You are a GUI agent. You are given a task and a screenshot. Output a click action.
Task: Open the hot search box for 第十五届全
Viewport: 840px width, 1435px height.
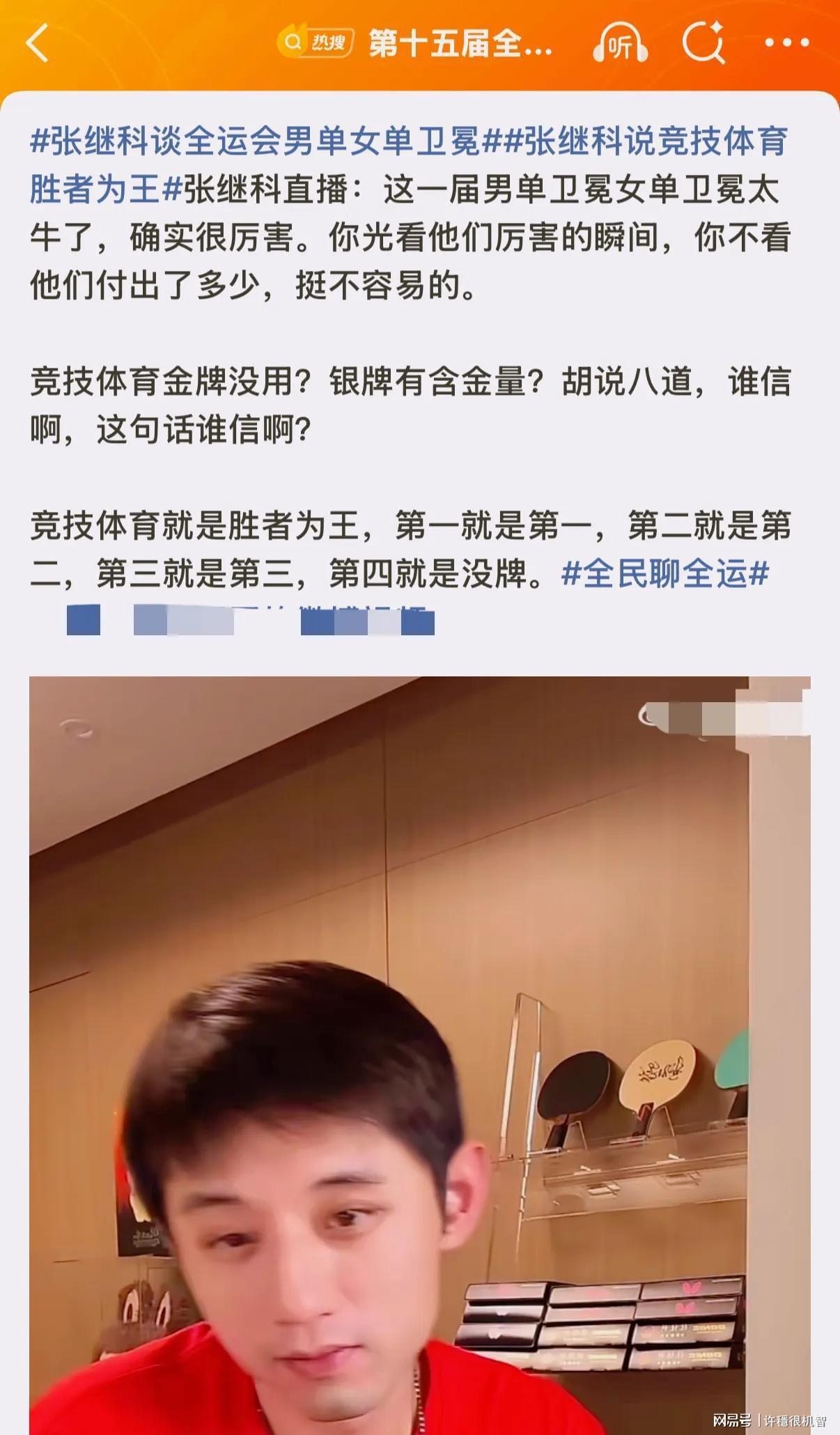[417, 43]
